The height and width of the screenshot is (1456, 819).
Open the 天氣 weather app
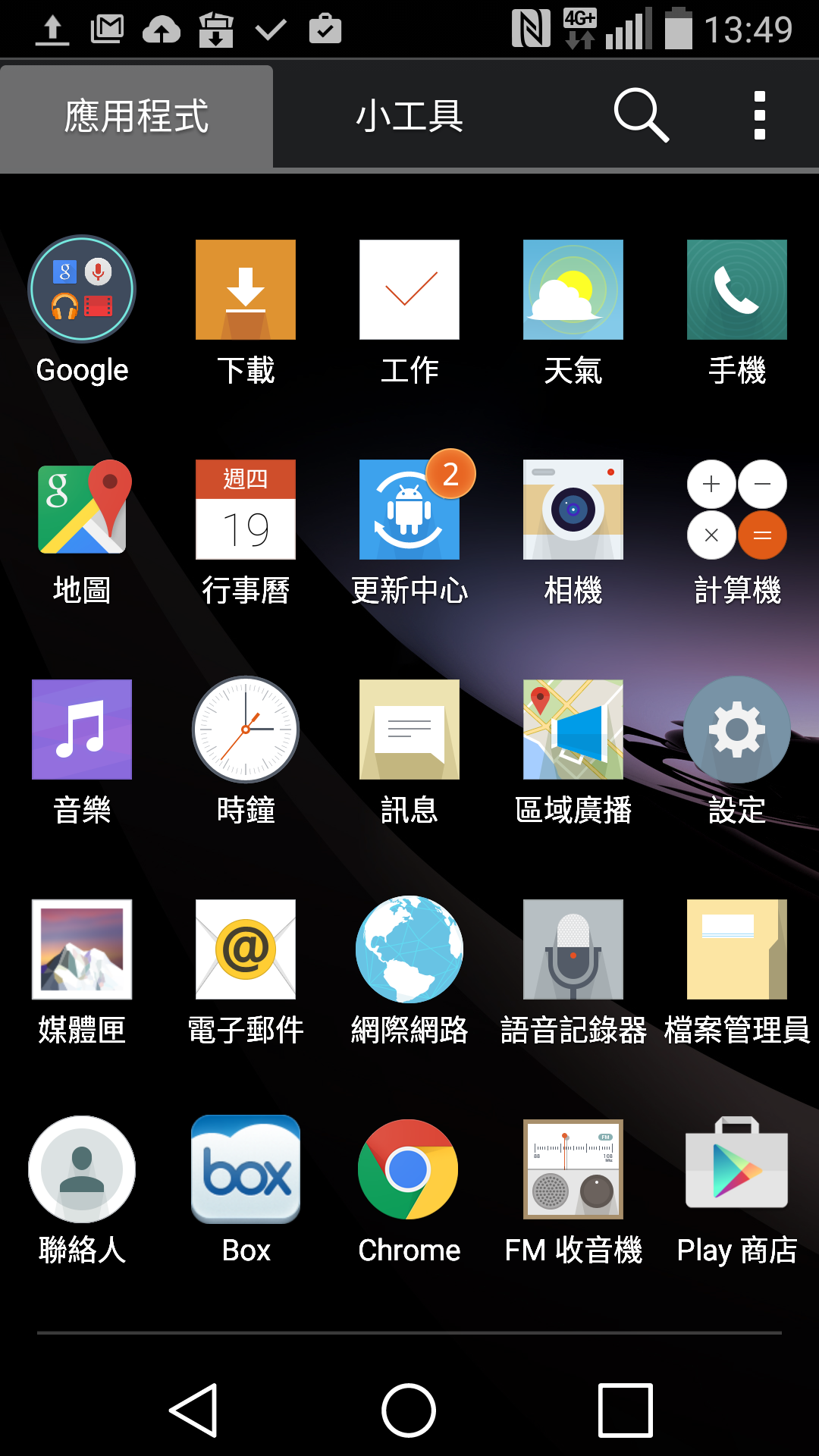click(x=573, y=290)
